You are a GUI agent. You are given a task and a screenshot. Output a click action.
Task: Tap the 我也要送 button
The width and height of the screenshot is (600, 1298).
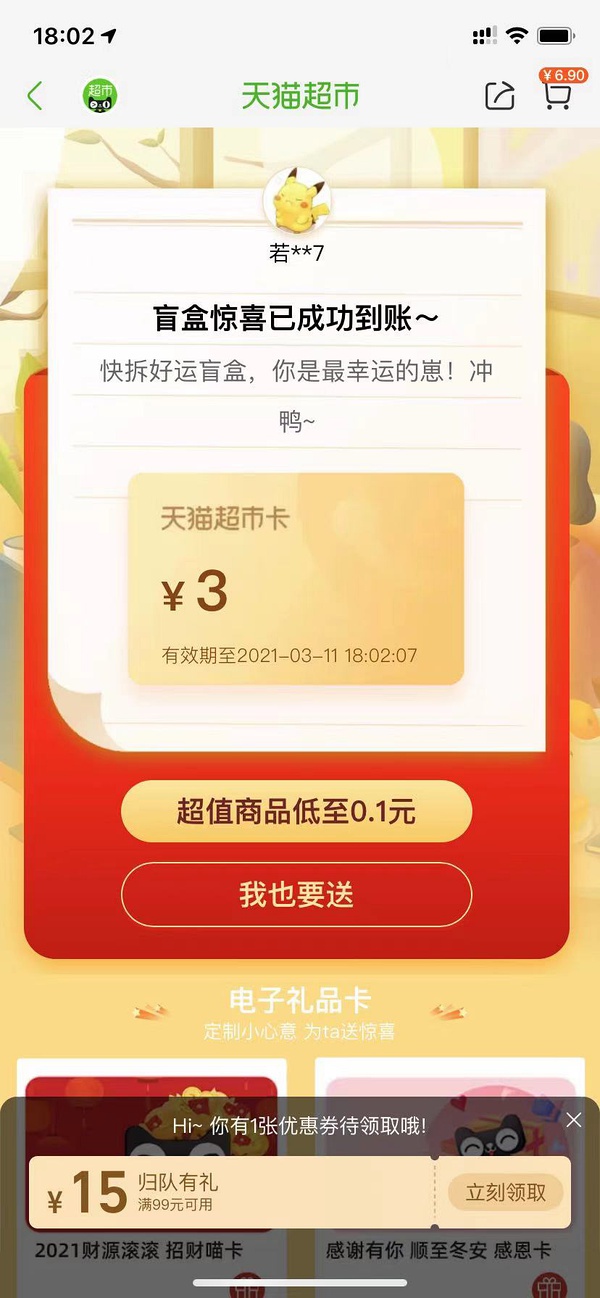tap(296, 894)
